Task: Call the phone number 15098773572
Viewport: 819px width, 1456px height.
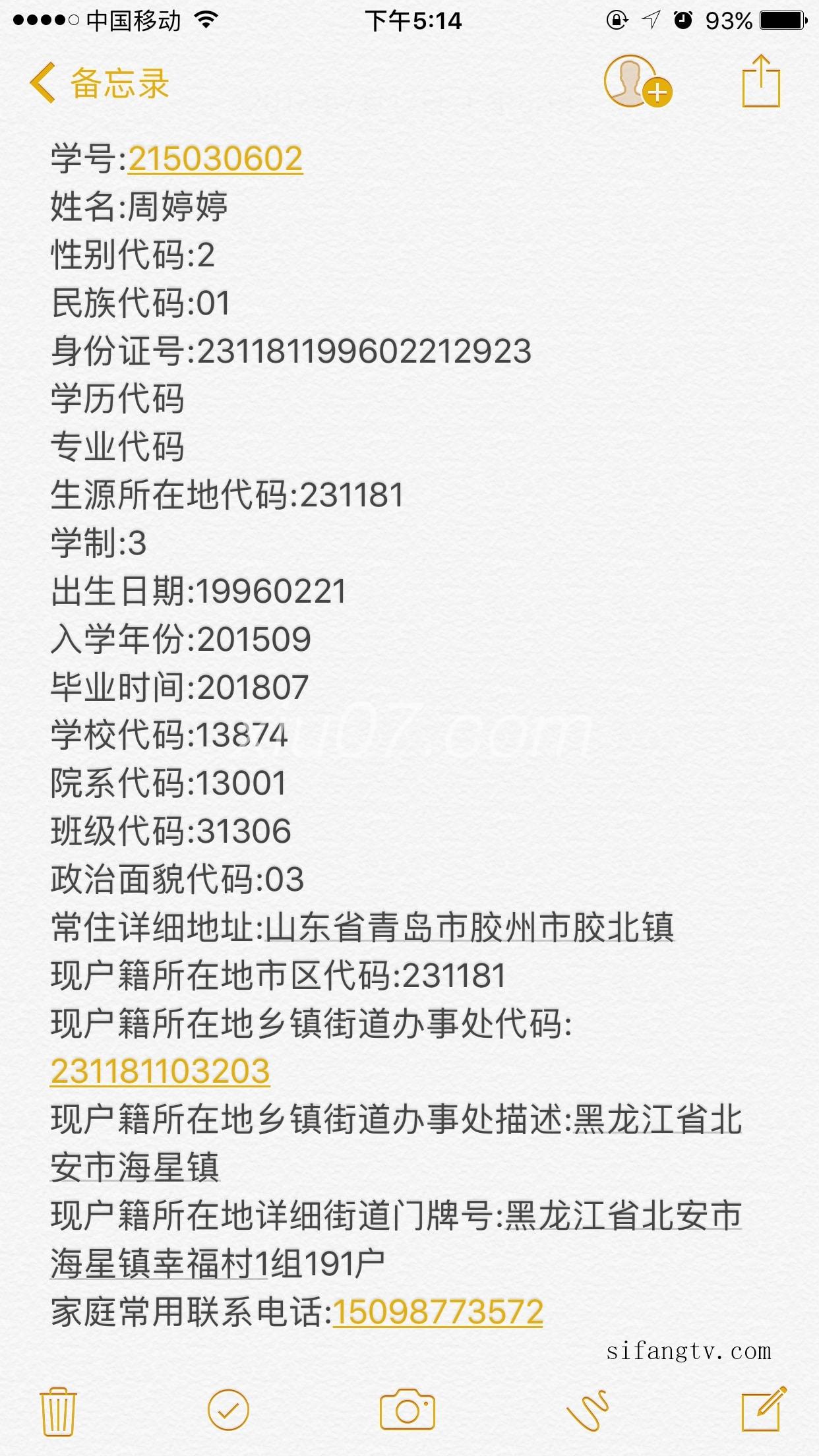Action: [x=438, y=1312]
